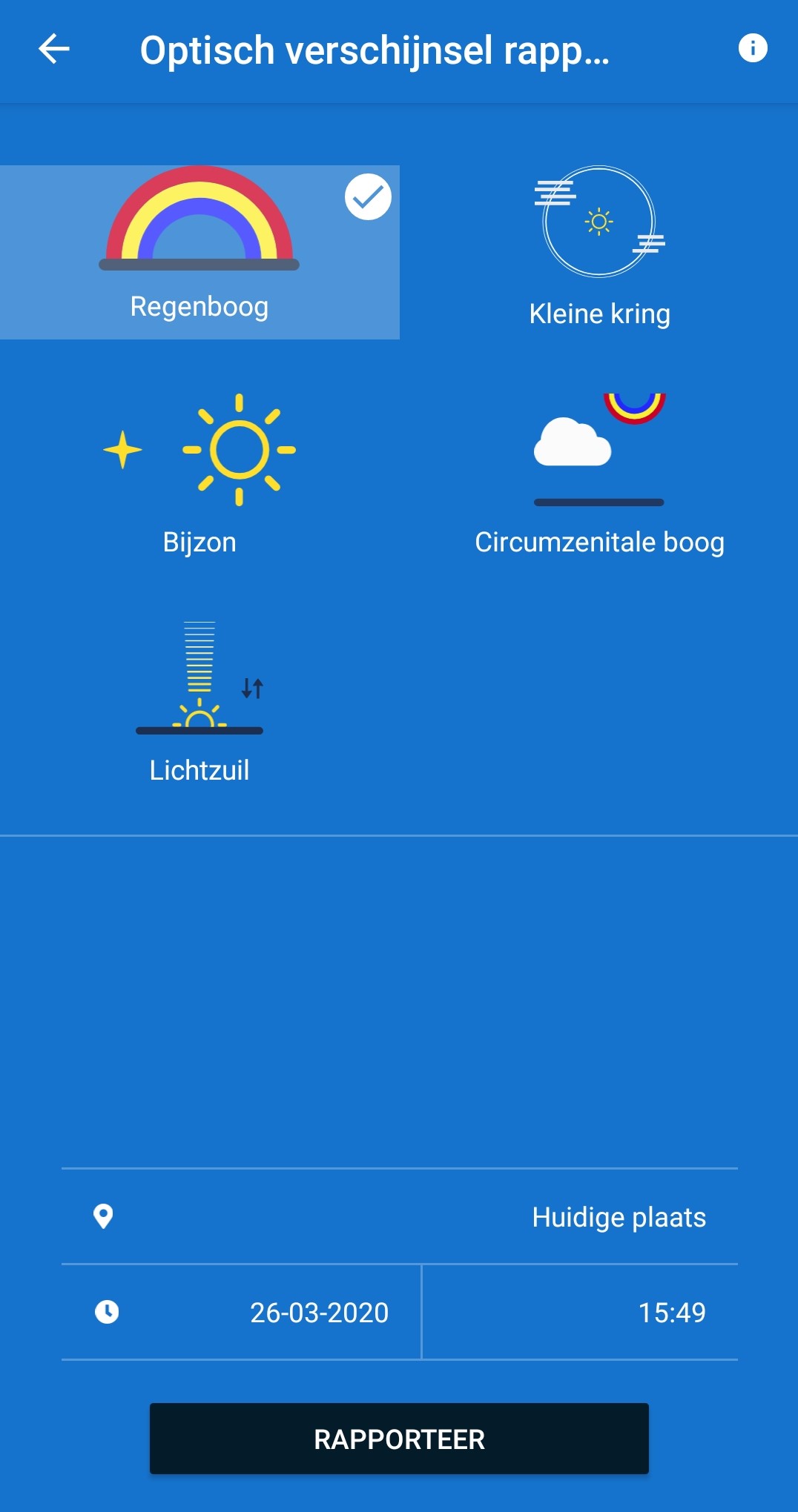Choose the Bijzon phenomenon
This screenshot has width=798, height=1512.
[x=199, y=474]
